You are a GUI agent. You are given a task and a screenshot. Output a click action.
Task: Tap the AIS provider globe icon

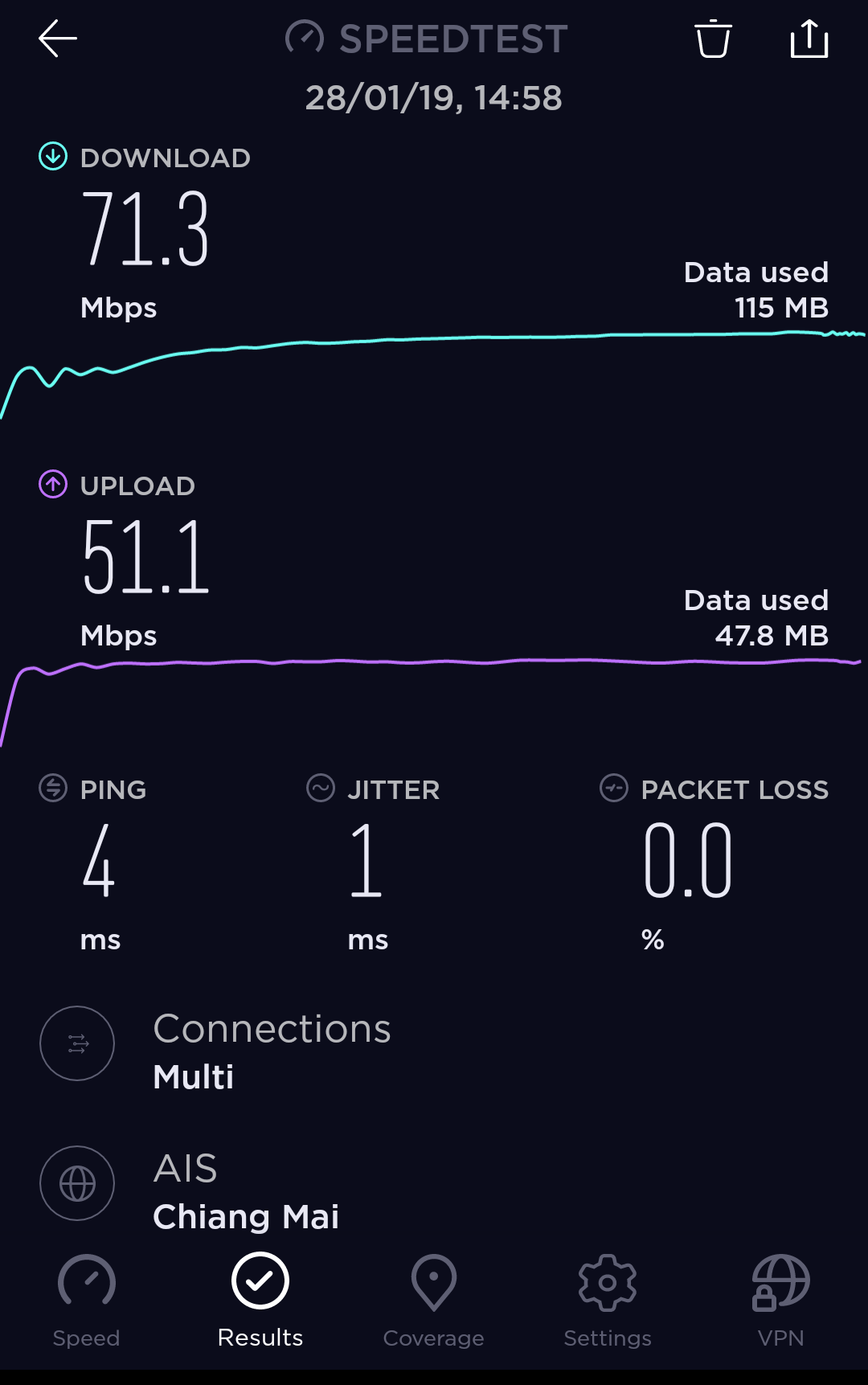[x=76, y=1184]
